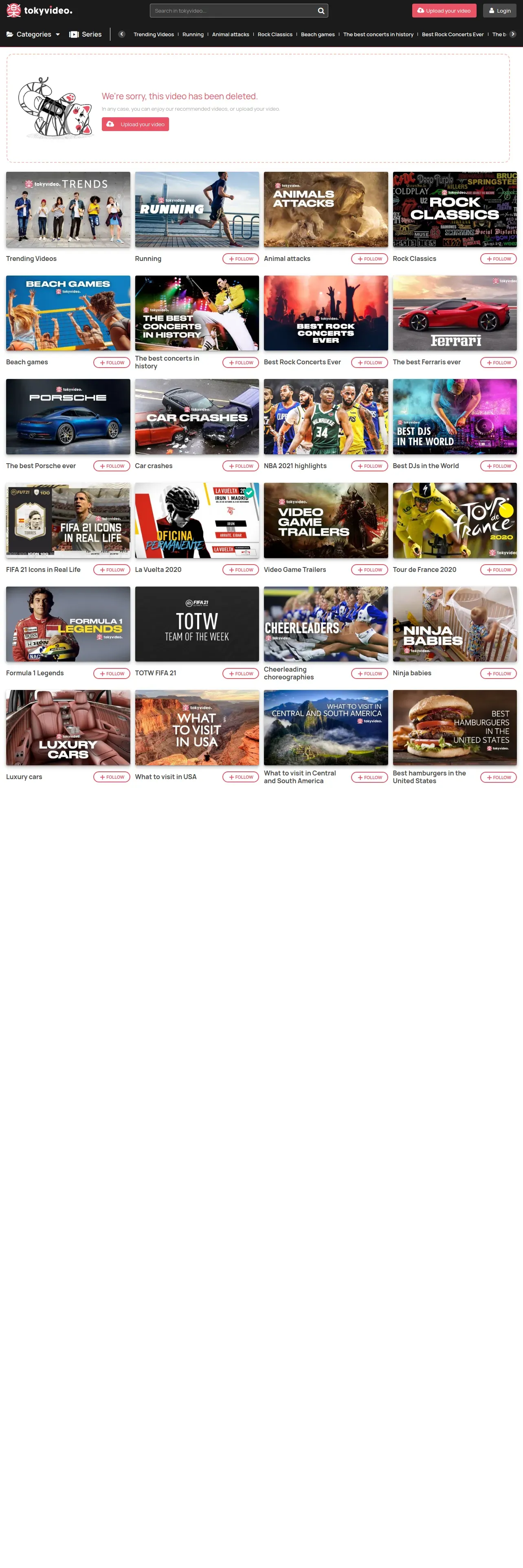
Task: Tap the Login button
Action: (x=499, y=11)
